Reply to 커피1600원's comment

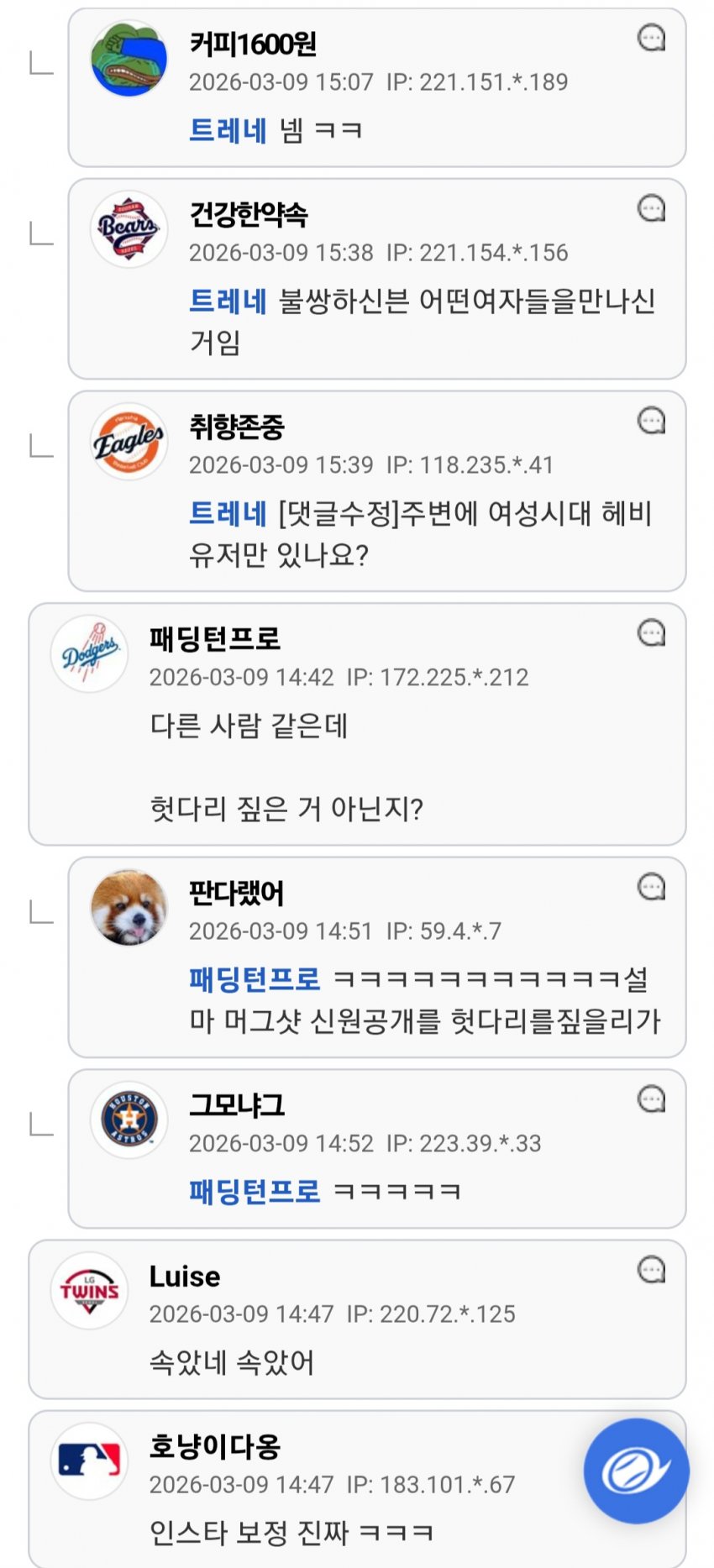(x=651, y=38)
